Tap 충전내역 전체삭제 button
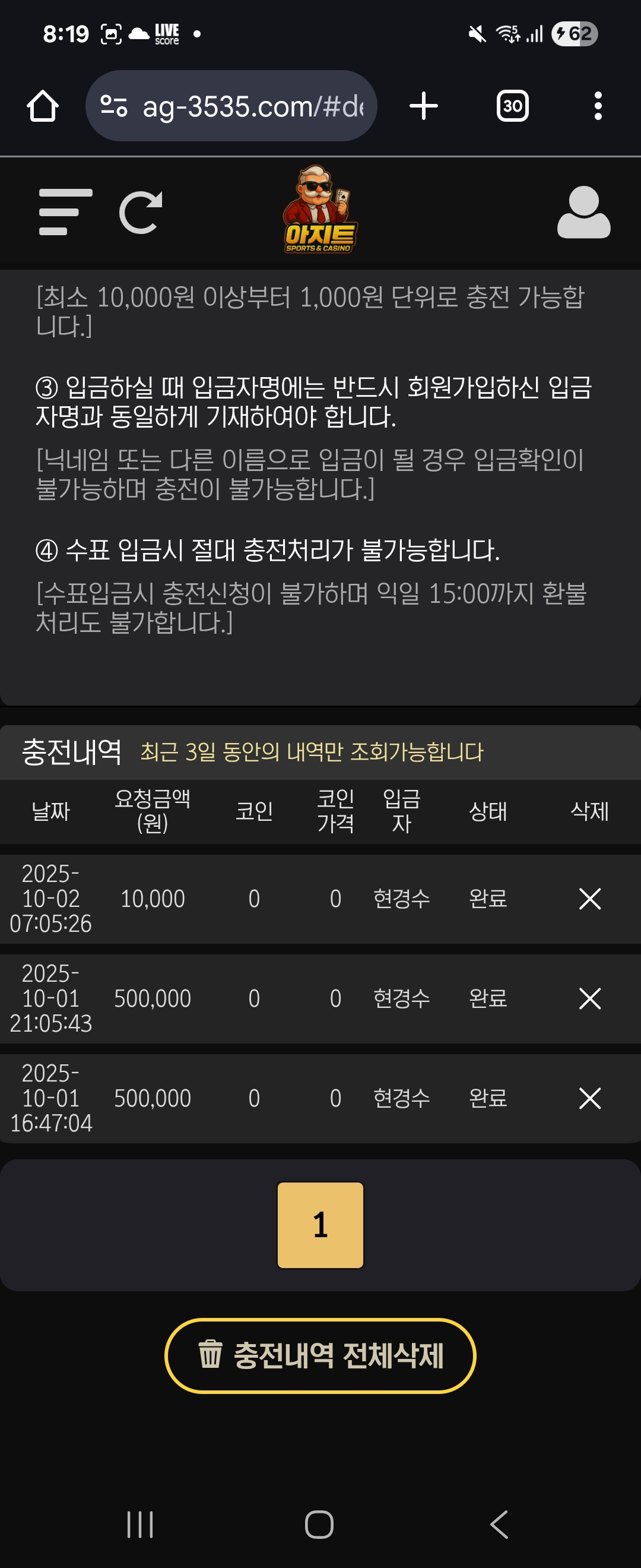 (x=320, y=1355)
